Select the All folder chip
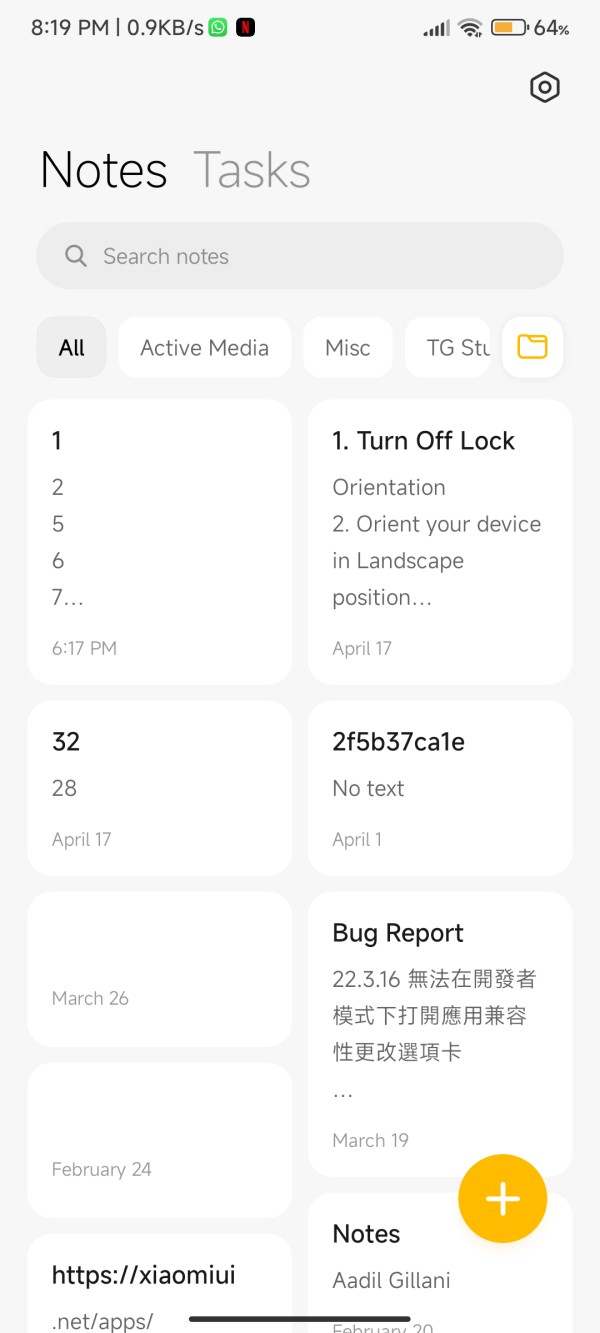The width and height of the screenshot is (600, 1333). [x=71, y=347]
